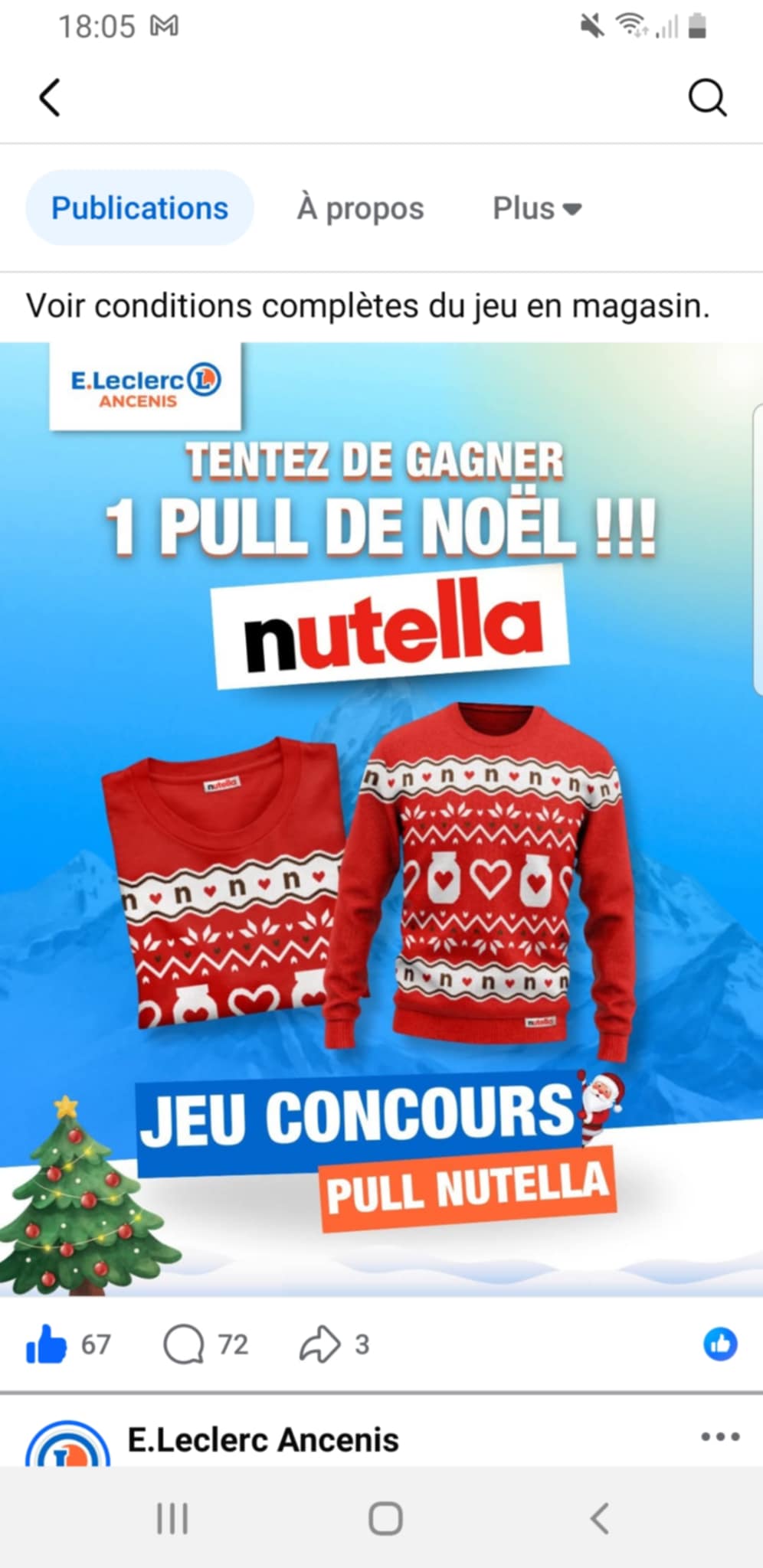The height and width of the screenshot is (1568, 763).
Task: Like the Nutella contest post
Action: pyautogui.click(x=46, y=1344)
